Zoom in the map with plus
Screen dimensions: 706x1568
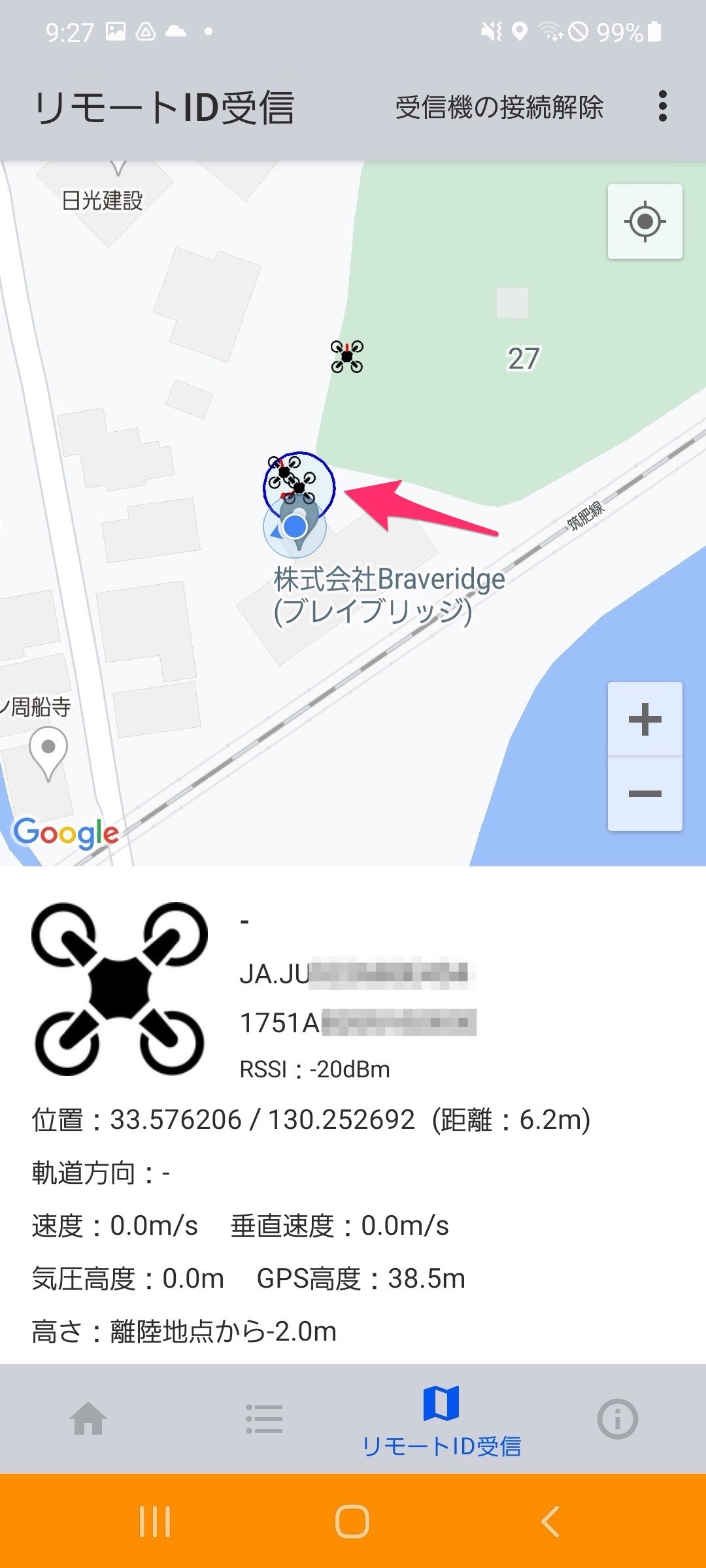tap(645, 719)
